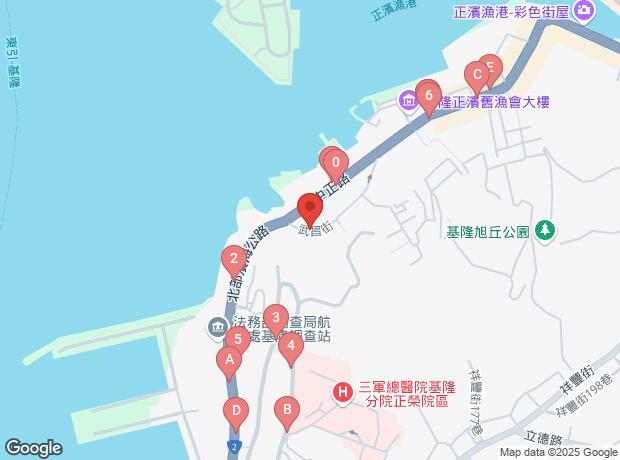This screenshot has width=620, height=460.
Task: Open the map marker labeled C
Action: pos(477,74)
